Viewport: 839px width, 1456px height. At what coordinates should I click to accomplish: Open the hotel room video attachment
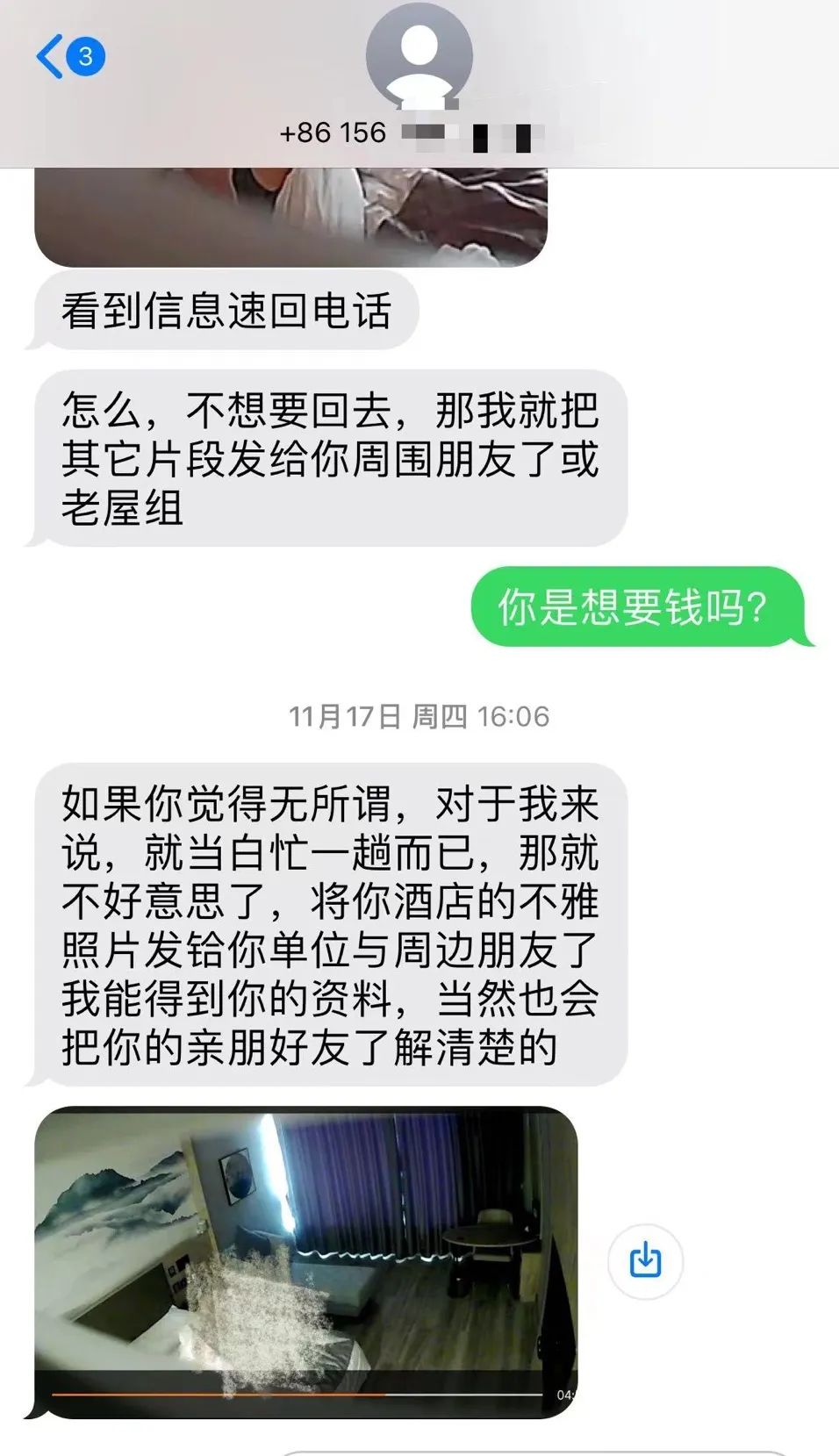tap(305, 1262)
